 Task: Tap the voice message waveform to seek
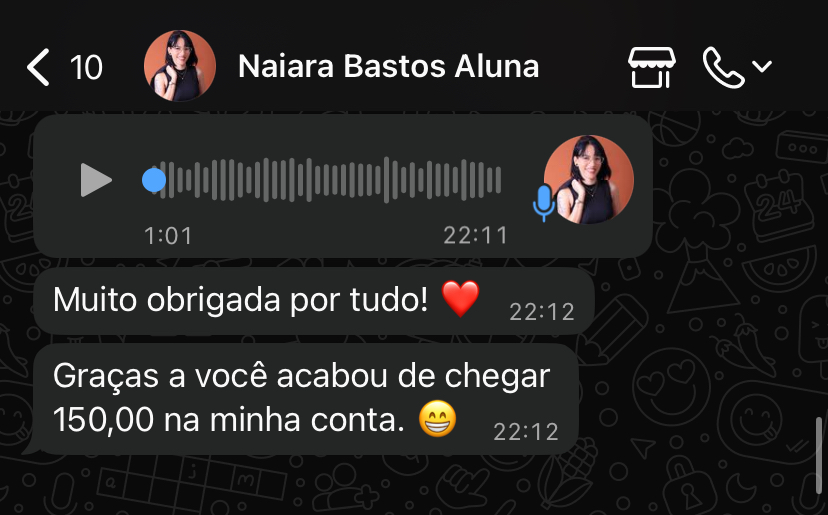[330, 180]
